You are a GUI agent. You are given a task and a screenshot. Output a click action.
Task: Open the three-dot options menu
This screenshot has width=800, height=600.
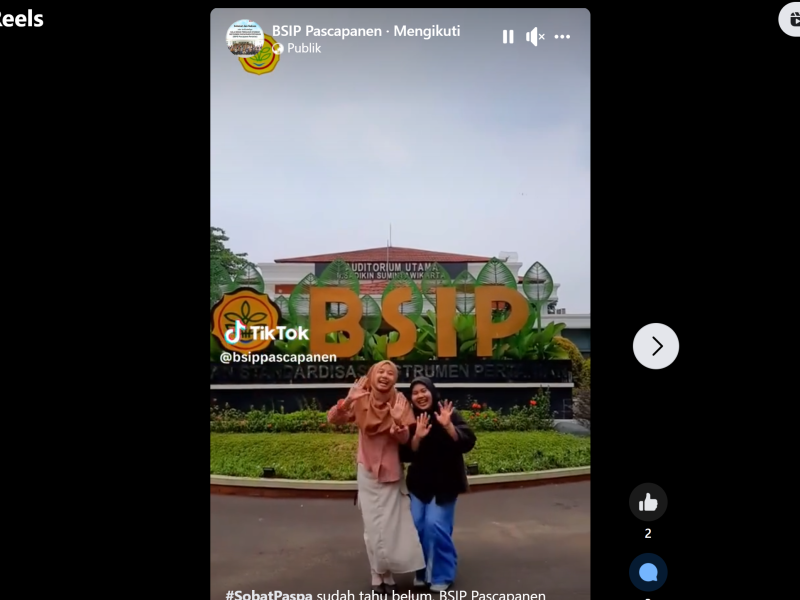(x=563, y=37)
